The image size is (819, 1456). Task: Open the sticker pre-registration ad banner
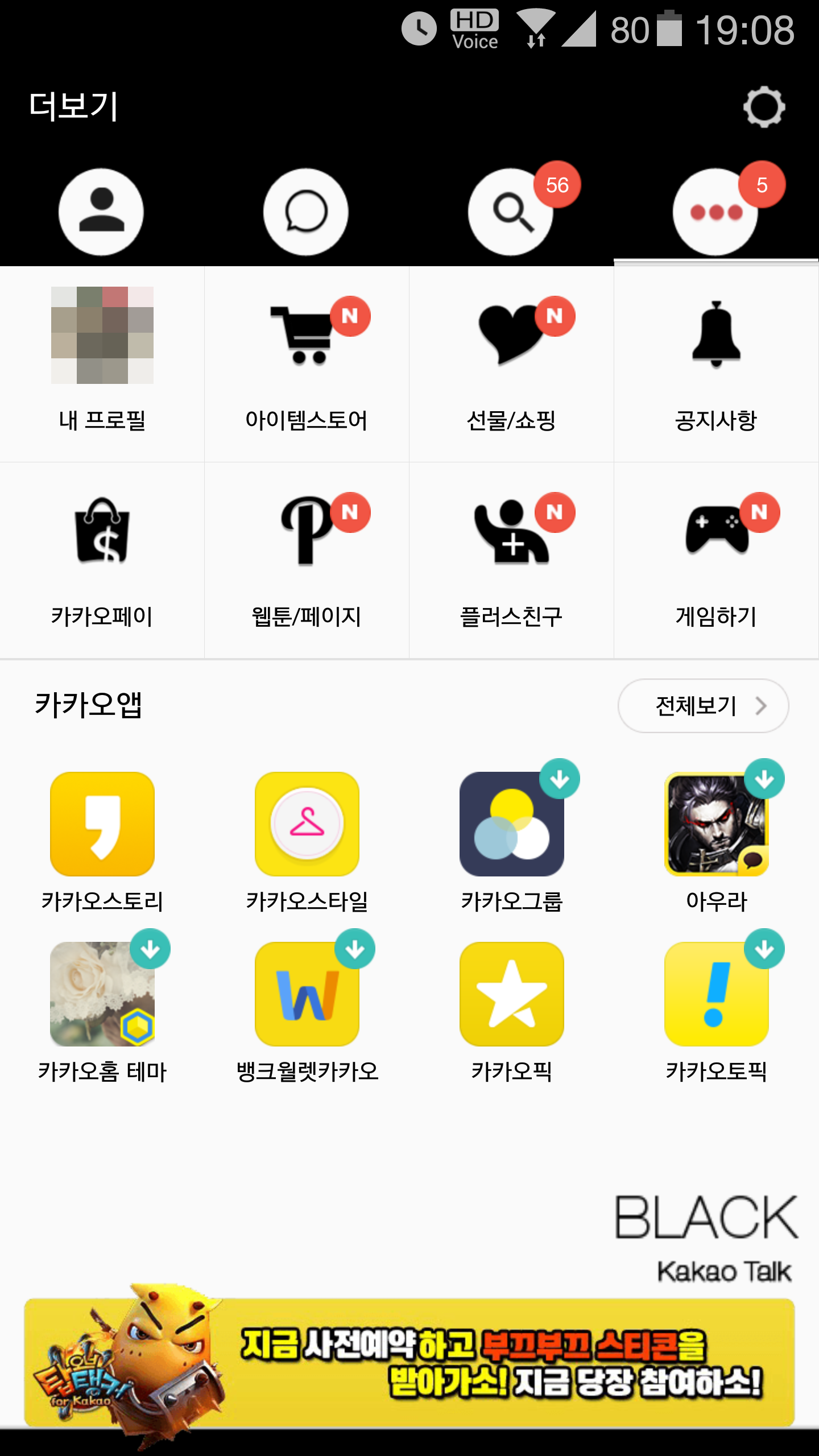[x=409, y=1362]
